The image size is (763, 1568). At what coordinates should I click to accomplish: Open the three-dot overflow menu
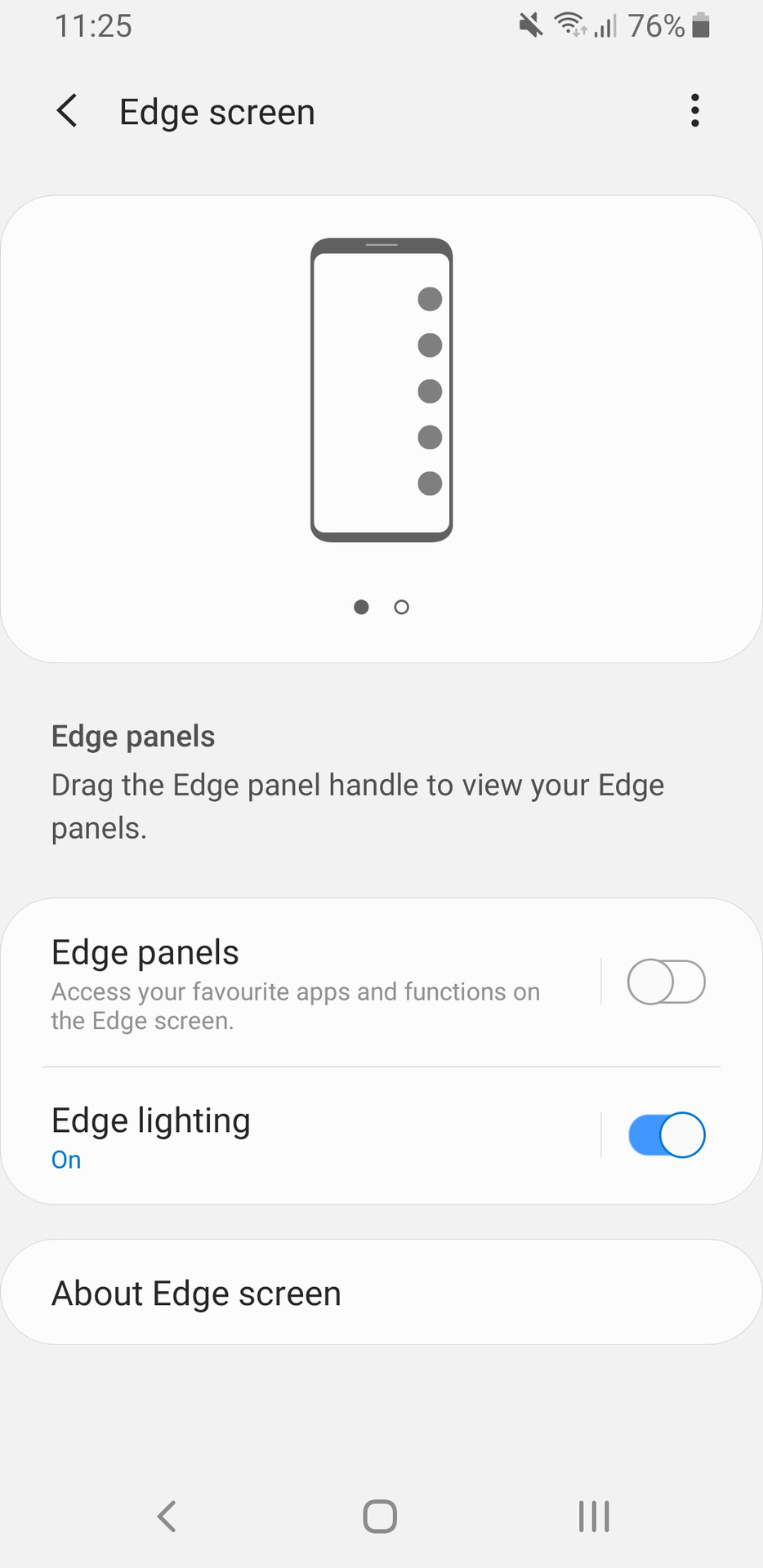click(694, 111)
